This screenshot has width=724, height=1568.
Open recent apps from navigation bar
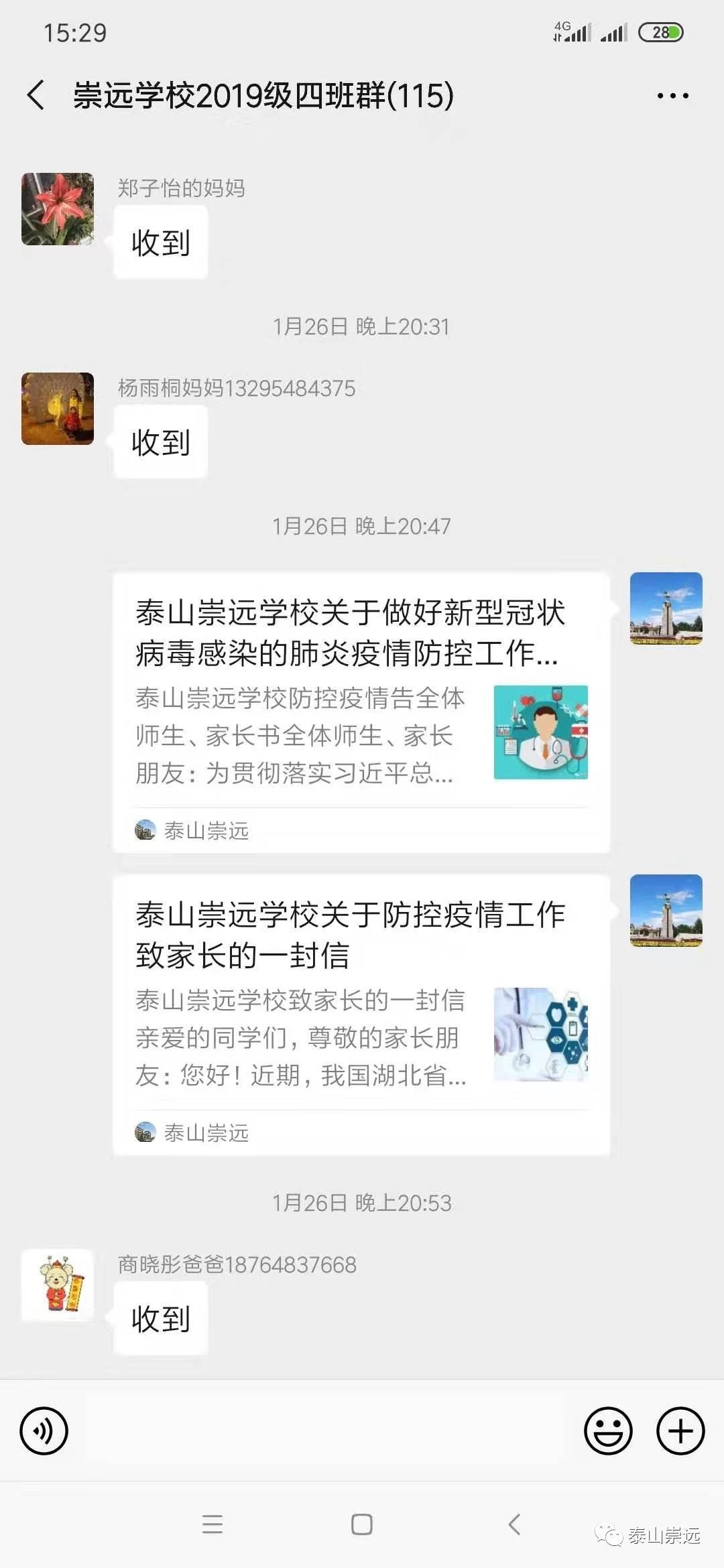(213, 1524)
